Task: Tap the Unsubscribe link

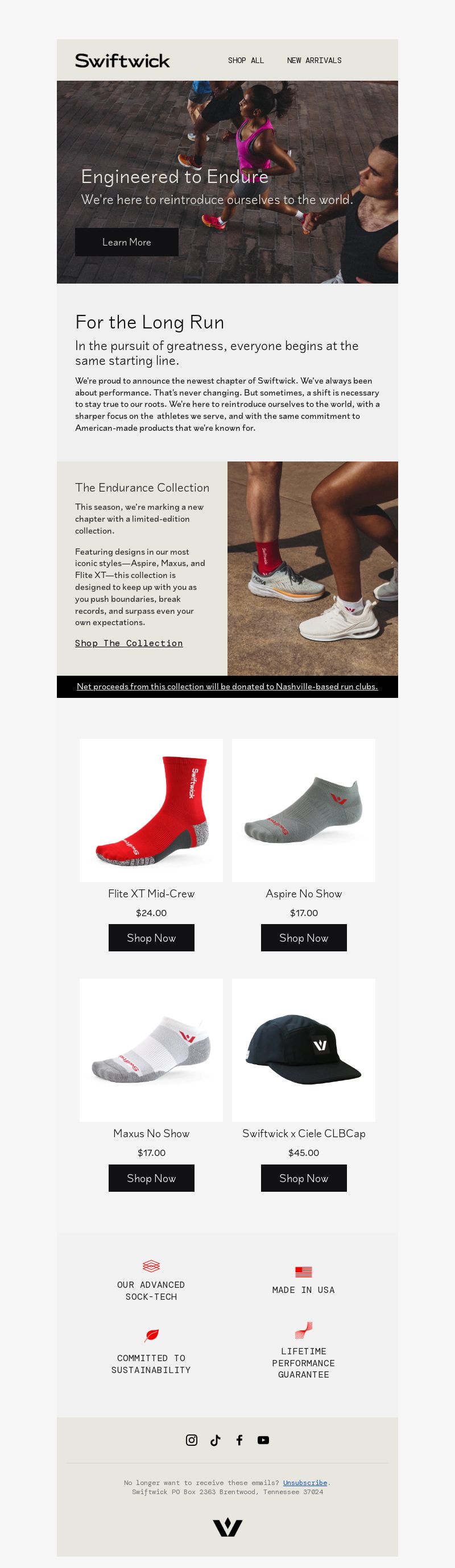Action: click(x=304, y=1482)
